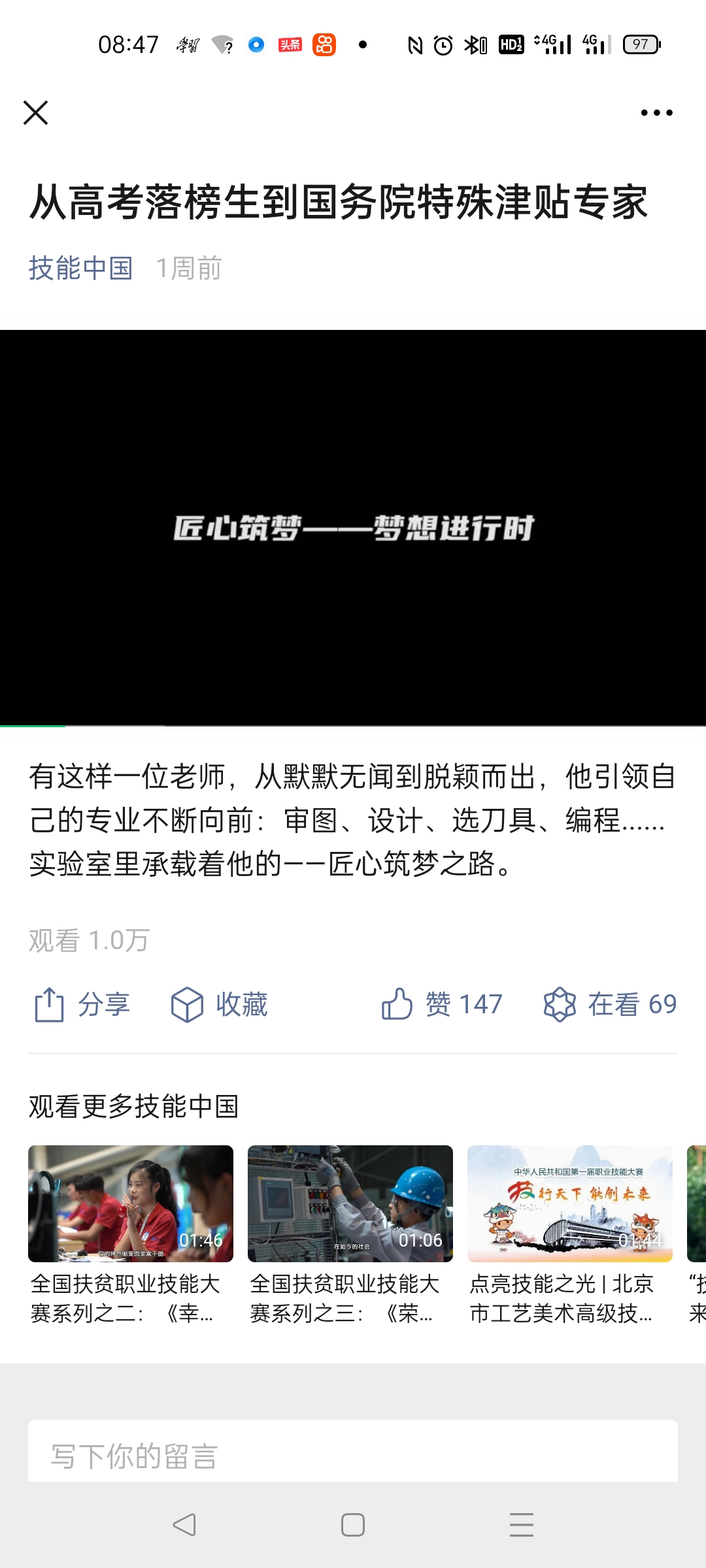Open the three-dot overflow menu
706x1568 pixels.
pyautogui.click(x=656, y=112)
